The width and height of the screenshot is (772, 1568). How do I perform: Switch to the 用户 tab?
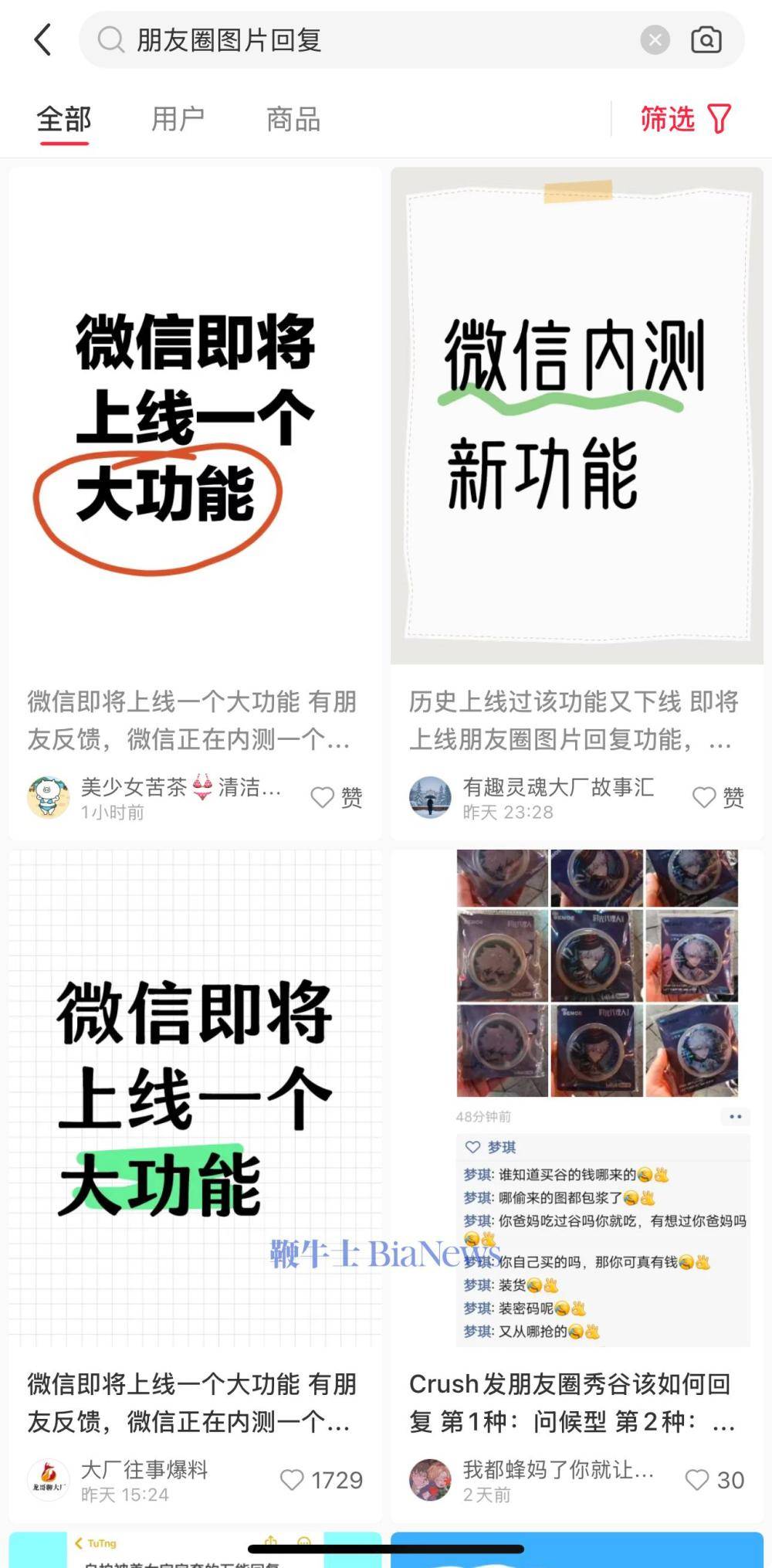pos(178,120)
